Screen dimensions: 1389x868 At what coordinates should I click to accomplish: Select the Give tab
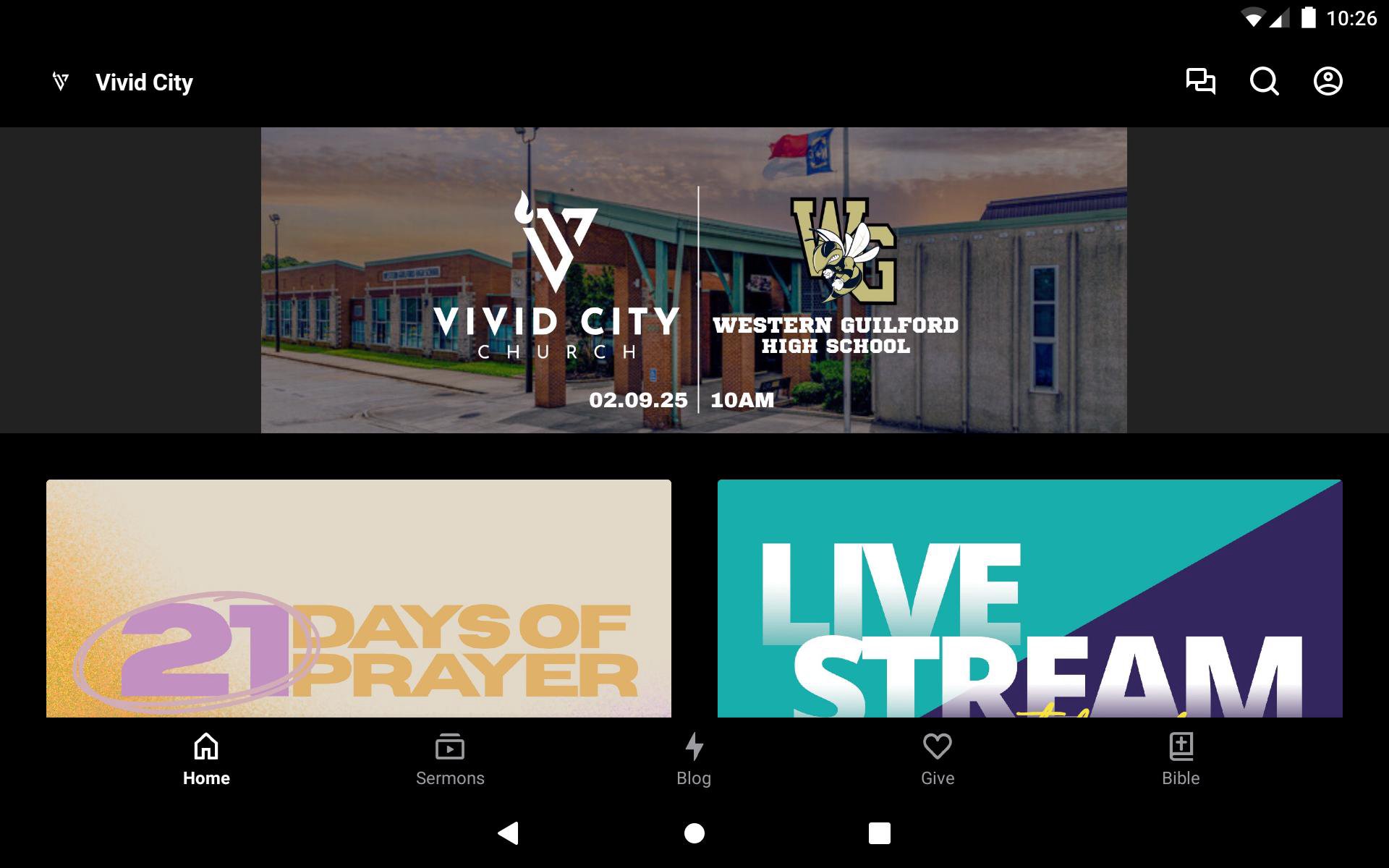(938, 759)
